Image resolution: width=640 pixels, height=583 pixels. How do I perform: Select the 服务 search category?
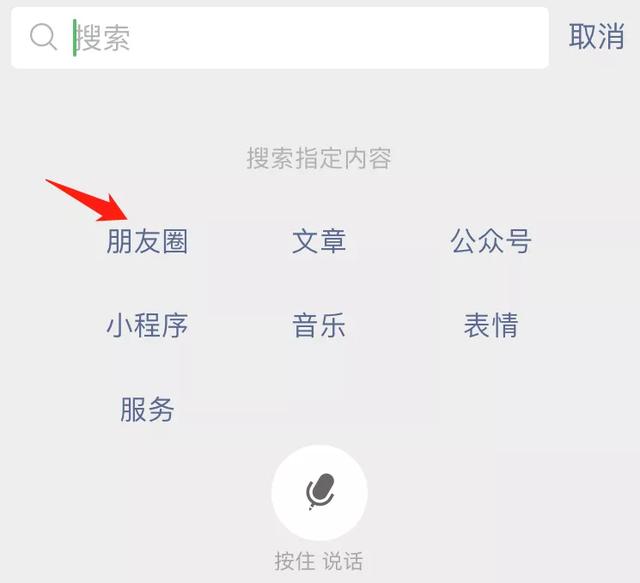click(147, 410)
